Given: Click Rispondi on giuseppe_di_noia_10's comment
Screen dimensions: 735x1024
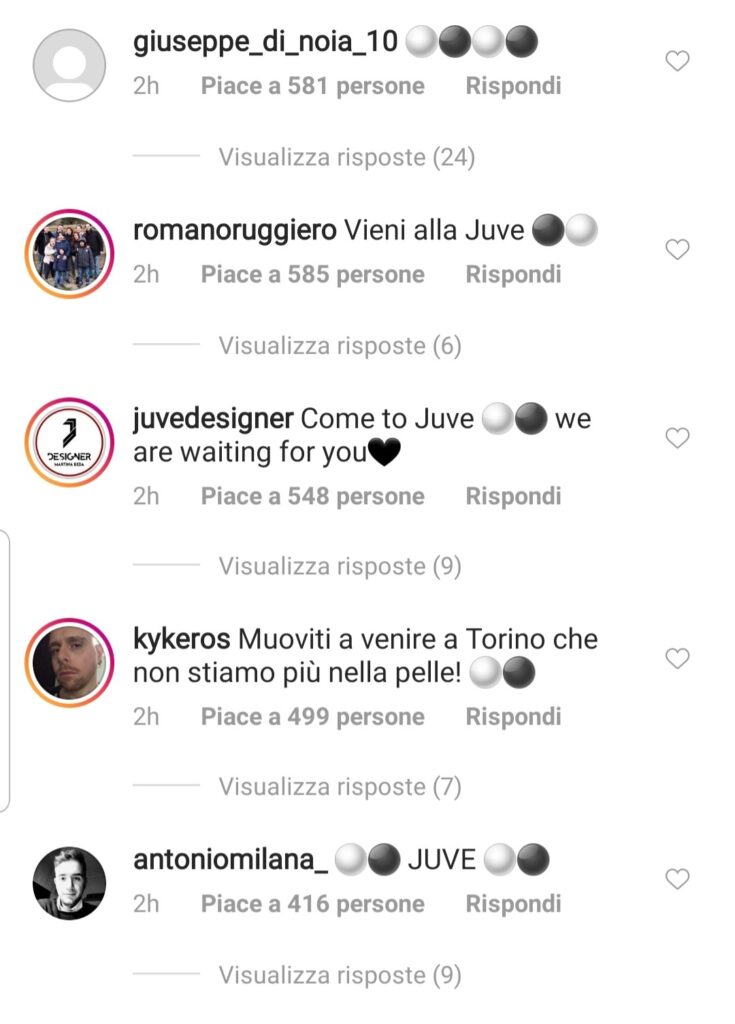Looking at the screenshot, I should pyautogui.click(x=512, y=86).
